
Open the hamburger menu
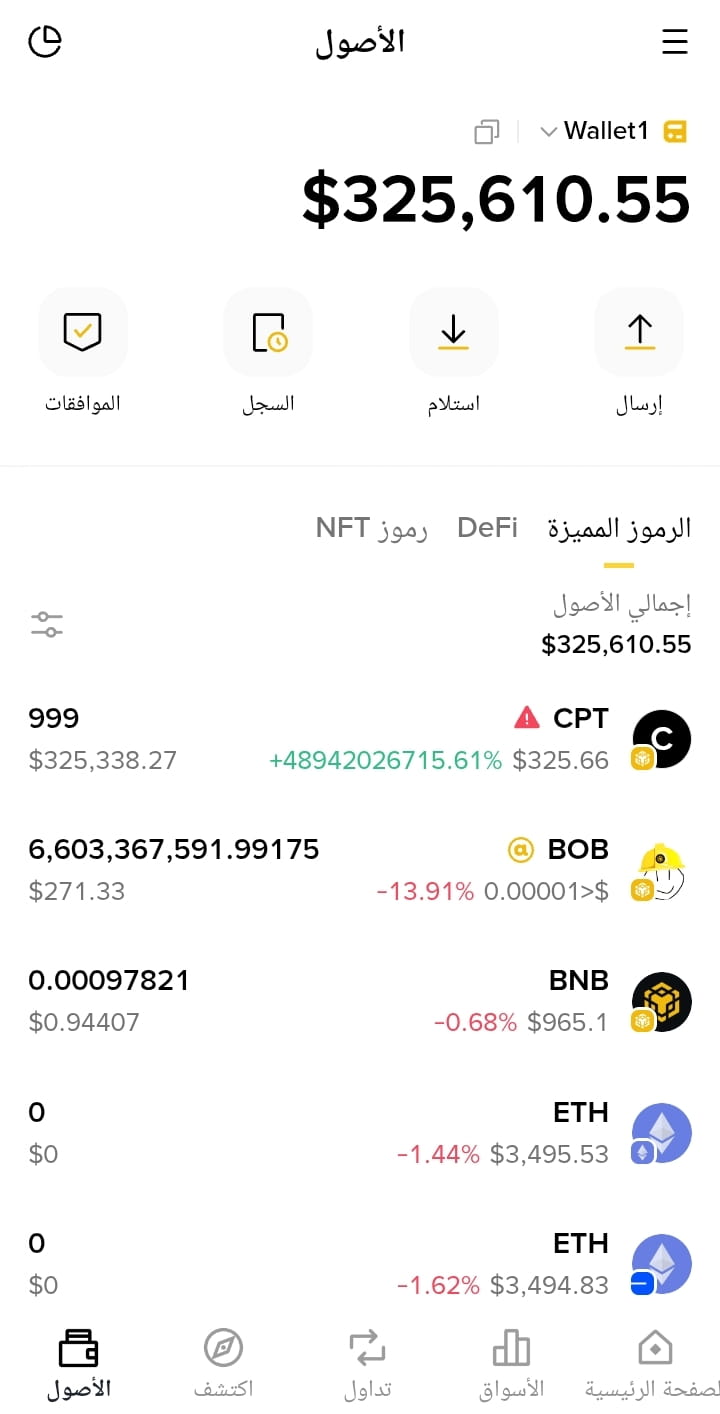coord(675,42)
